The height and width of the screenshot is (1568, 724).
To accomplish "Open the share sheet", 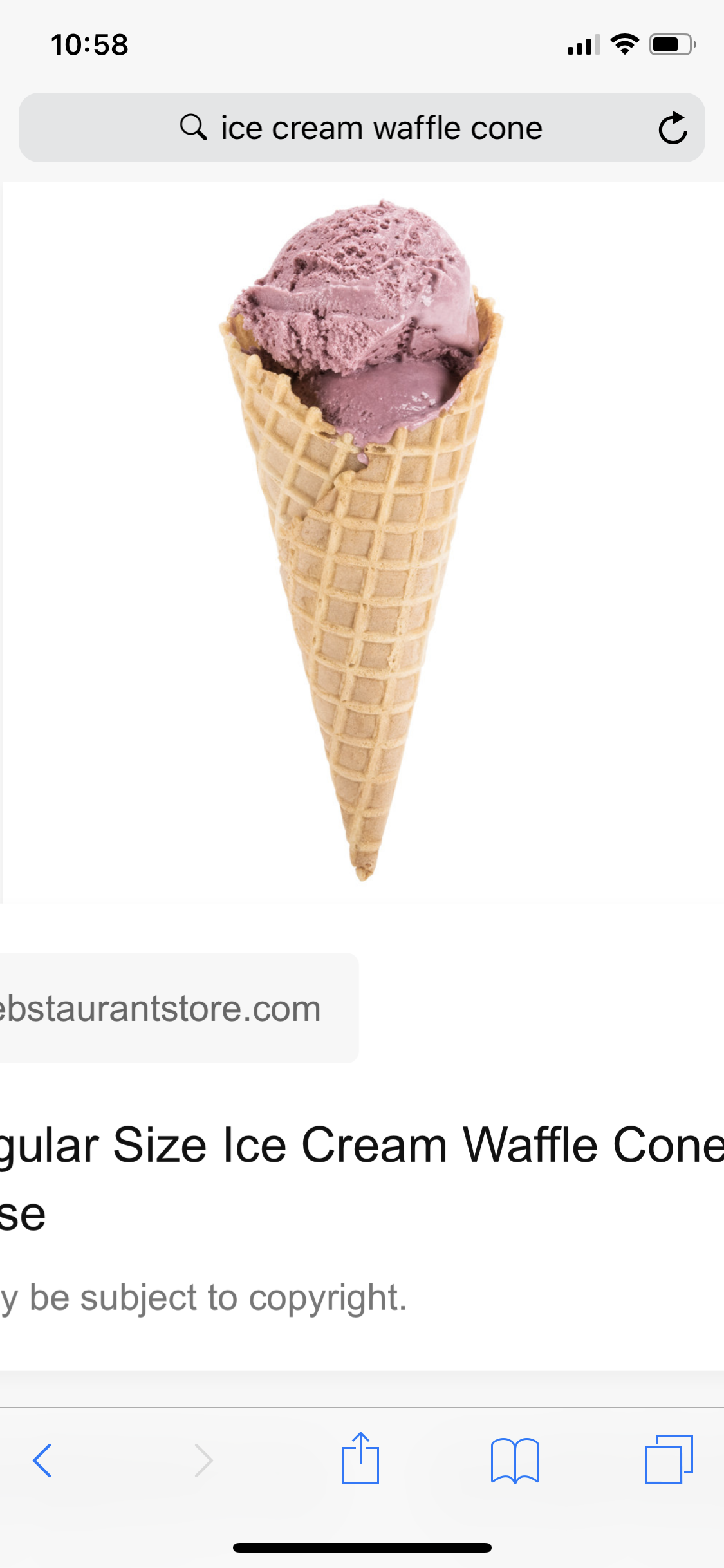I will 360,1459.
